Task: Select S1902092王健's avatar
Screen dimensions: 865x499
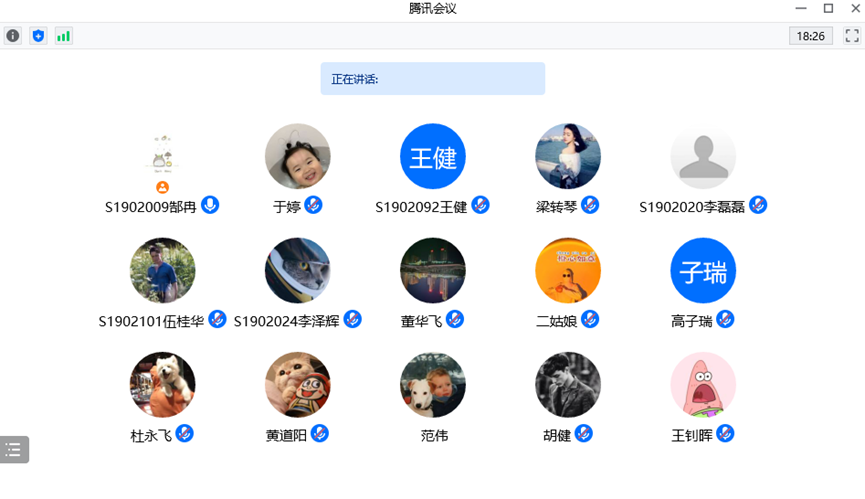Action: 433,157
